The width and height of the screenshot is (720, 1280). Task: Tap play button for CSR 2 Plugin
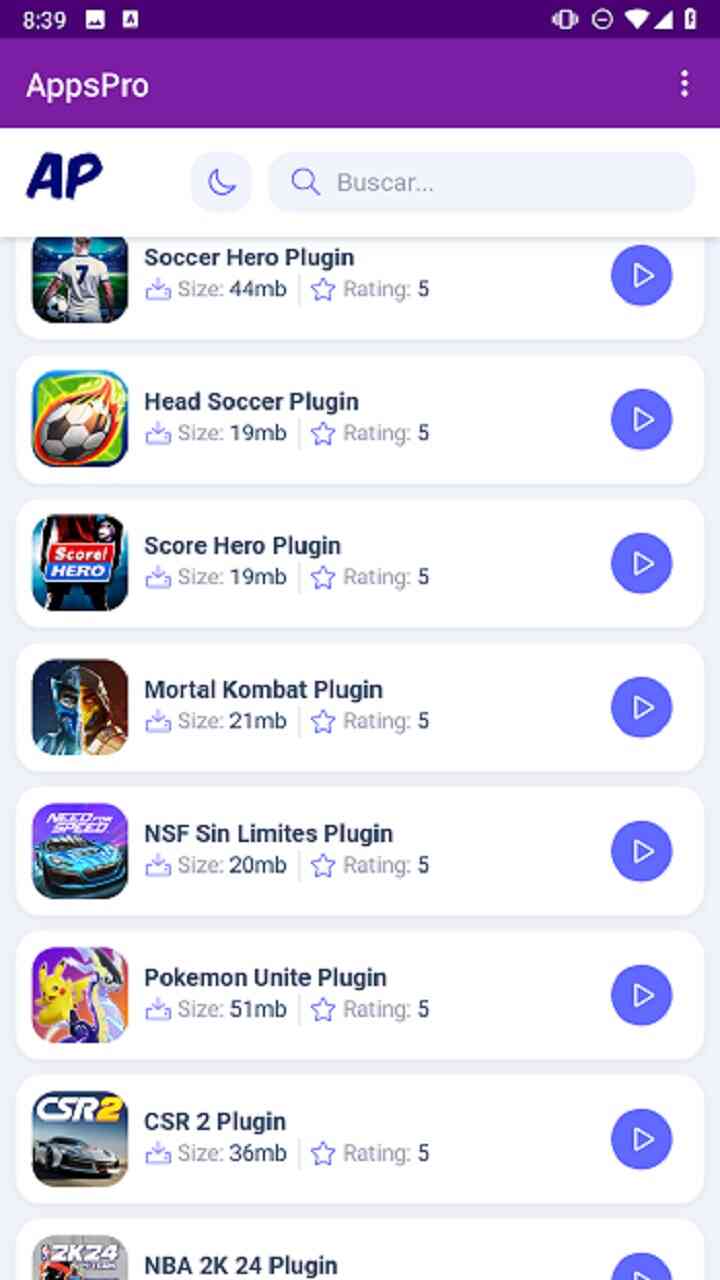pyautogui.click(x=641, y=1139)
